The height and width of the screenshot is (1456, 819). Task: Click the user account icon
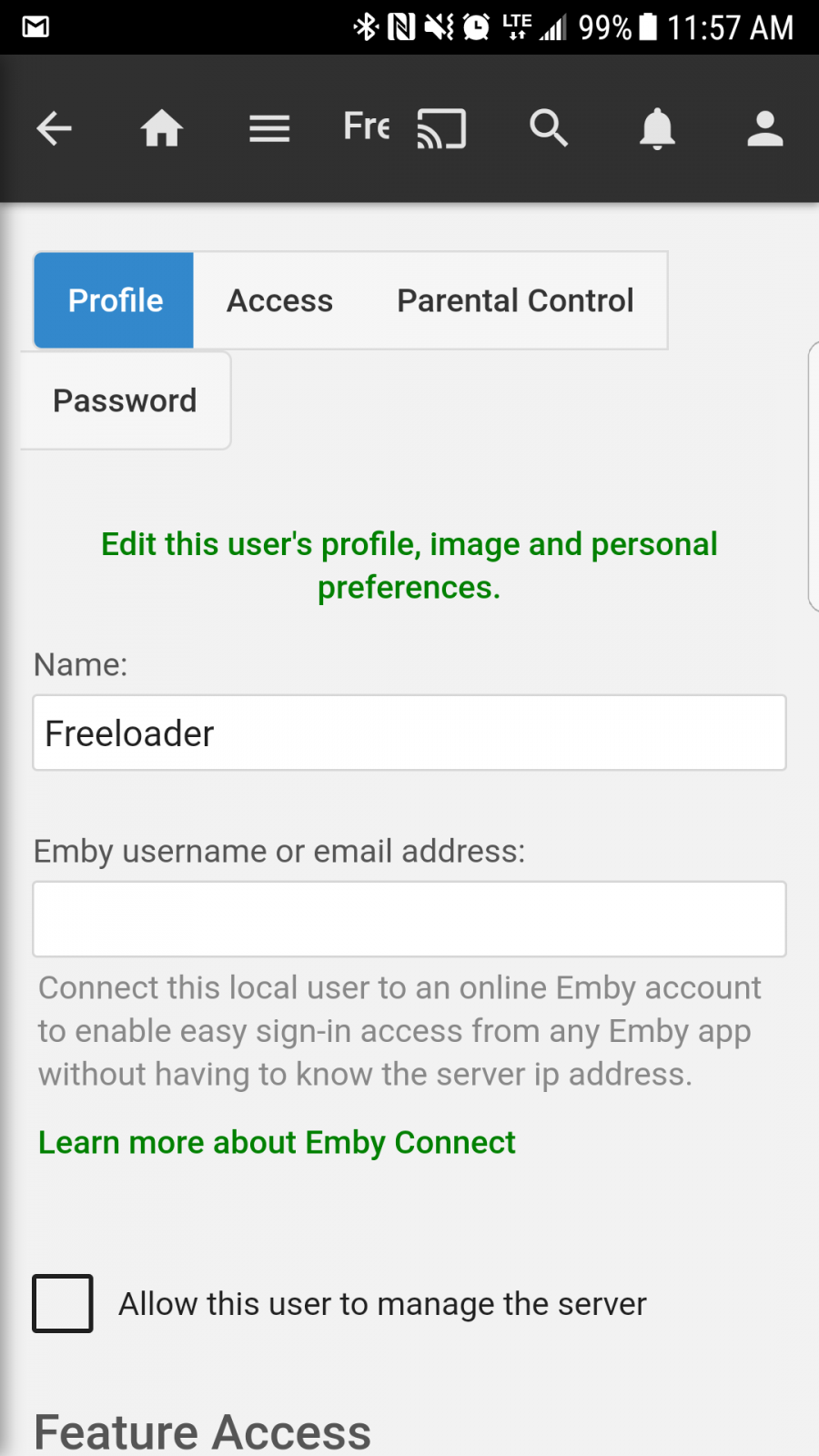click(x=764, y=128)
